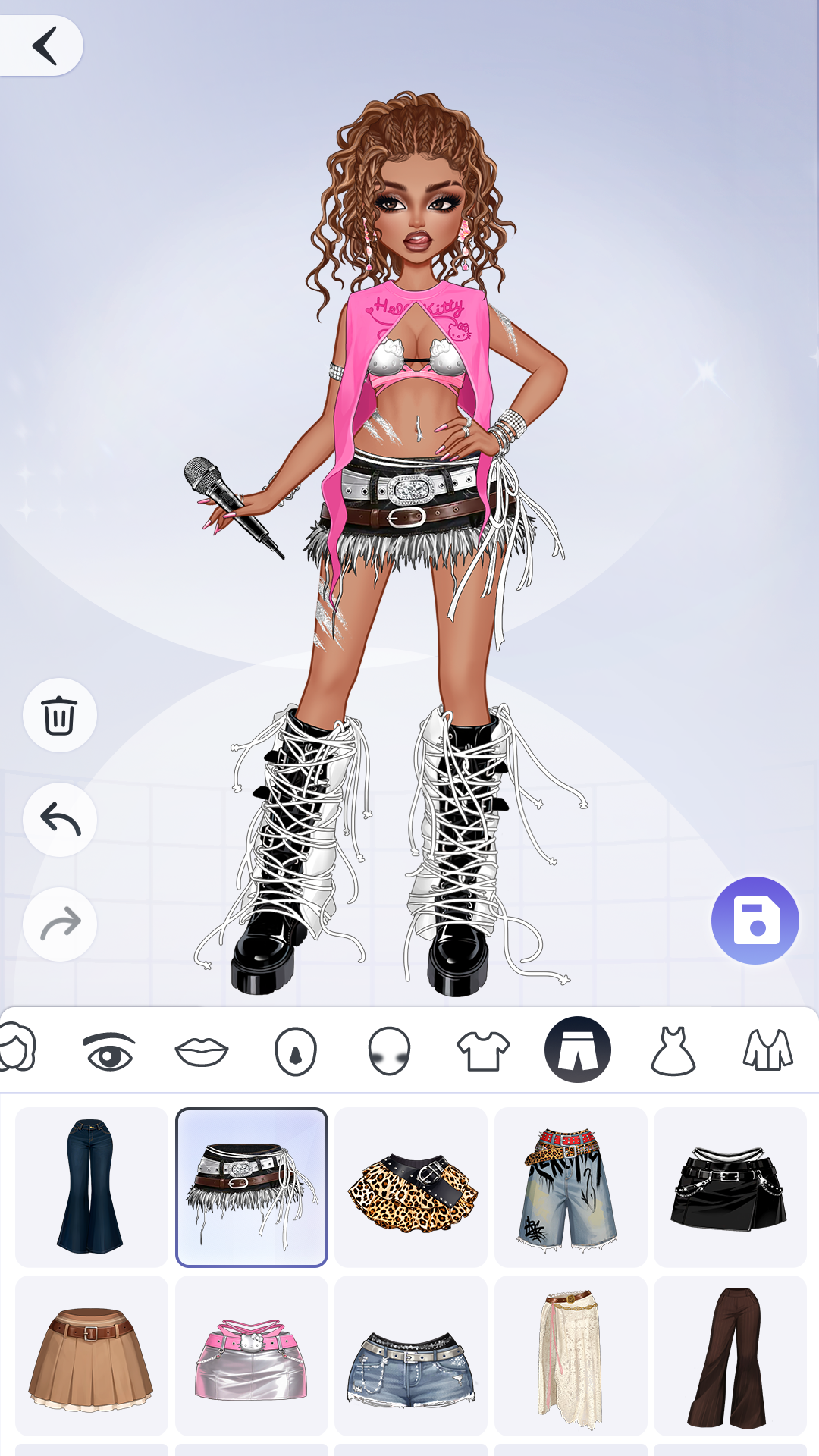Open the nose category
Image resolution: width=819 pixels, height=1456 pixels.
[295, 1051]
